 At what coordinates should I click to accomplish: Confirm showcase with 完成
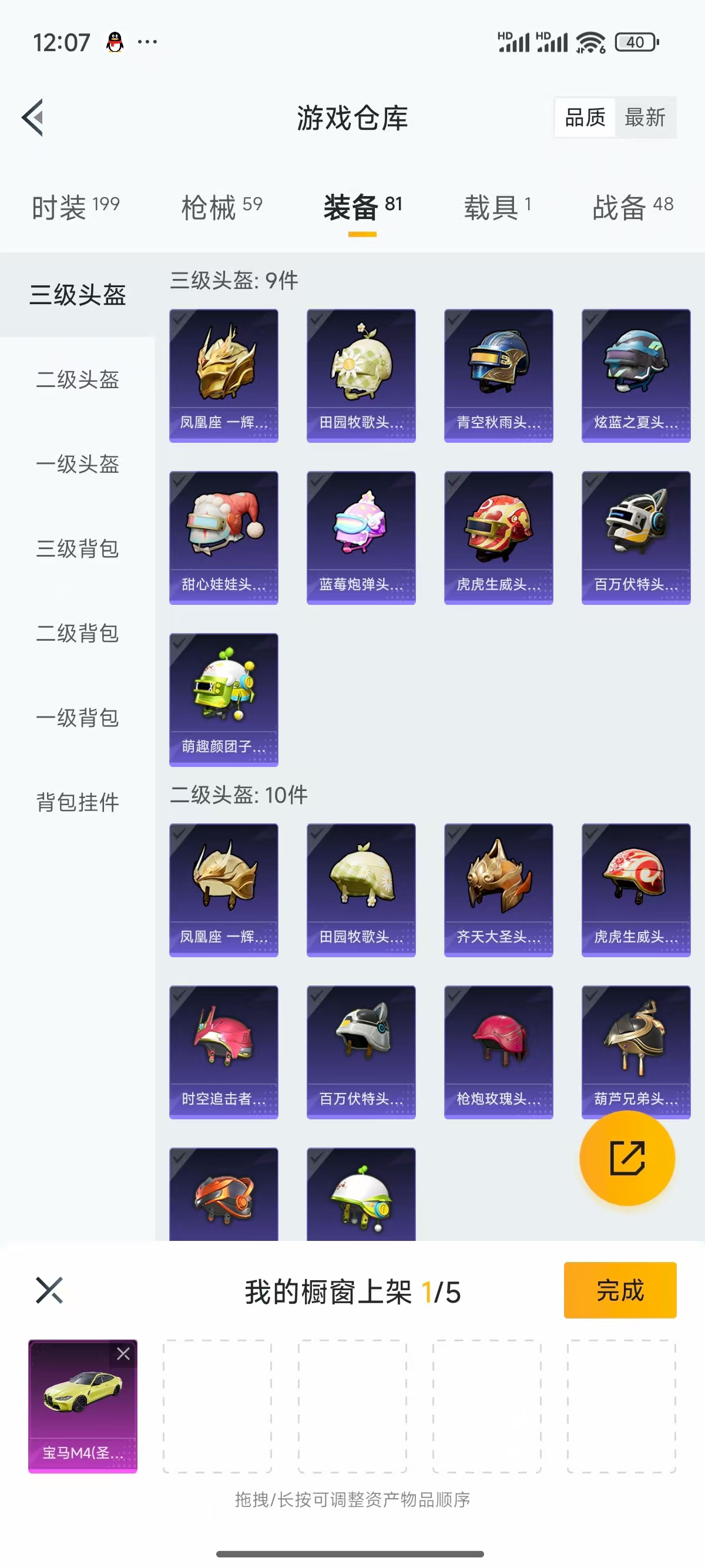coord(620,1290)
